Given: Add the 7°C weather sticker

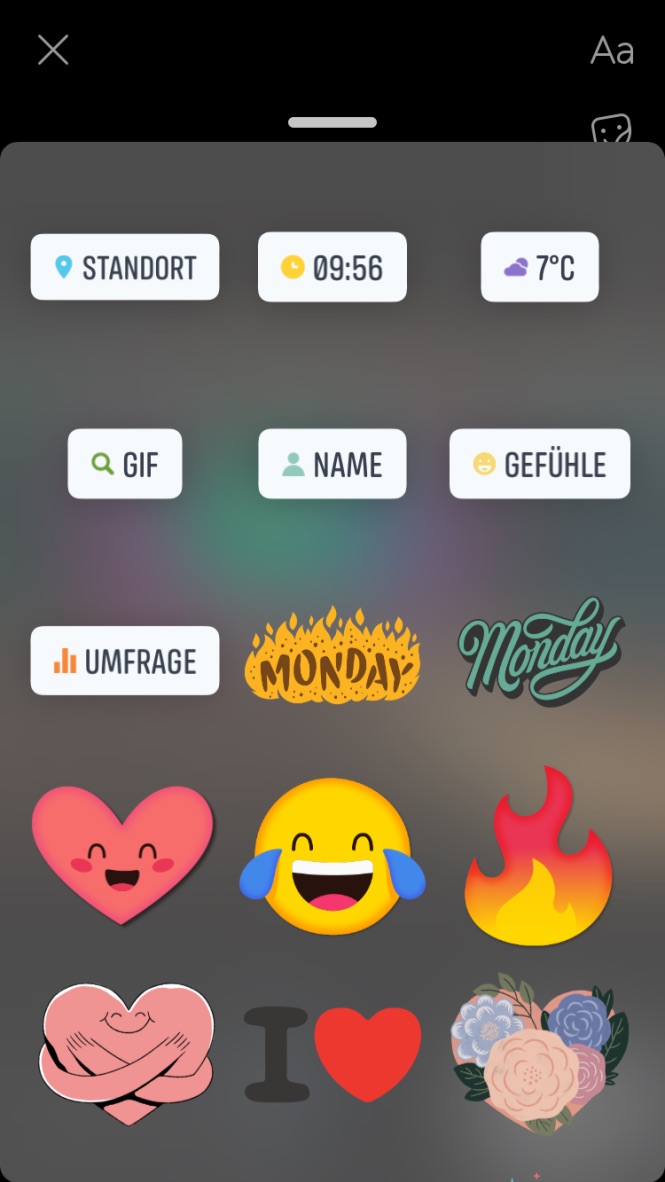Looking at the screenshot, I should pyautogui.click(x=540, y=267).
